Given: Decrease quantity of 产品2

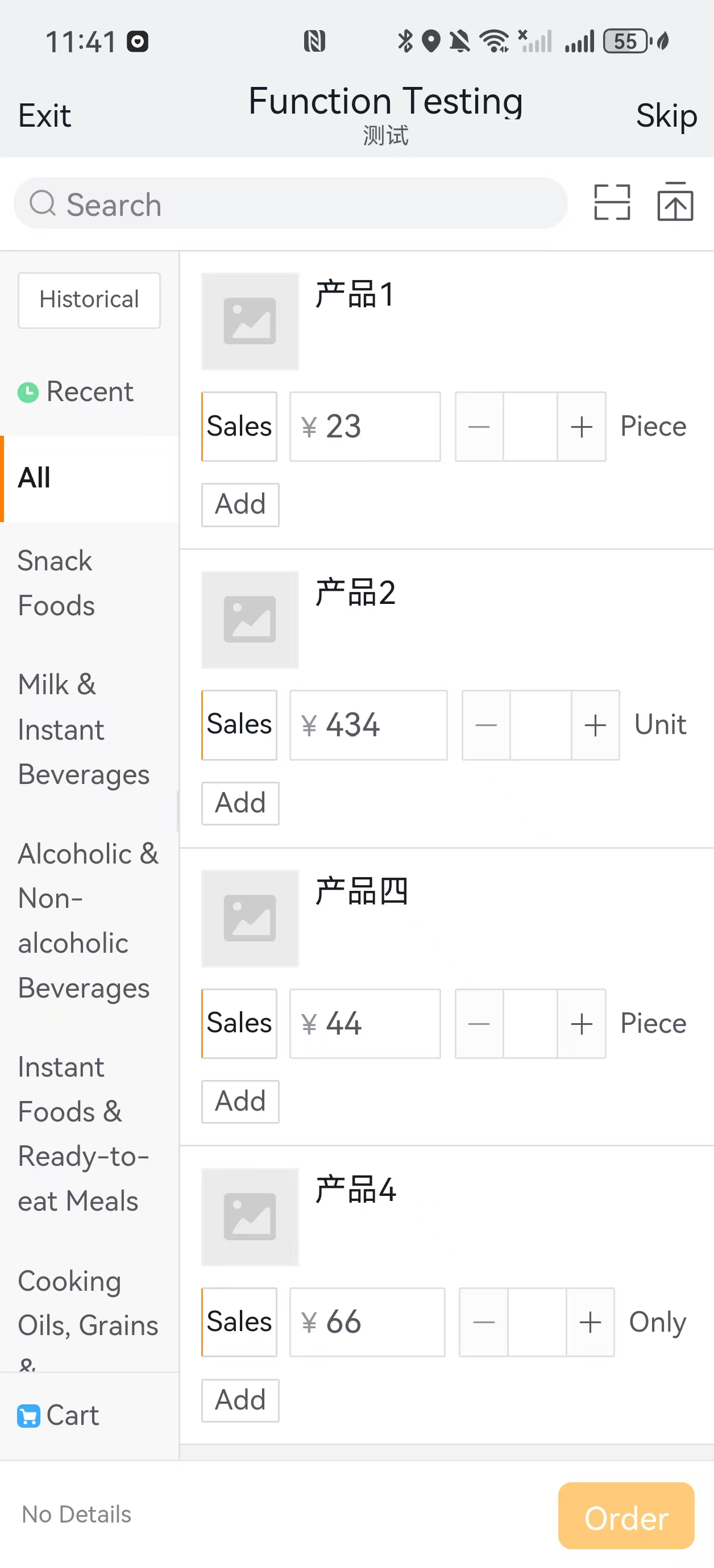Looking at the screenshot, I should point(486,725).
